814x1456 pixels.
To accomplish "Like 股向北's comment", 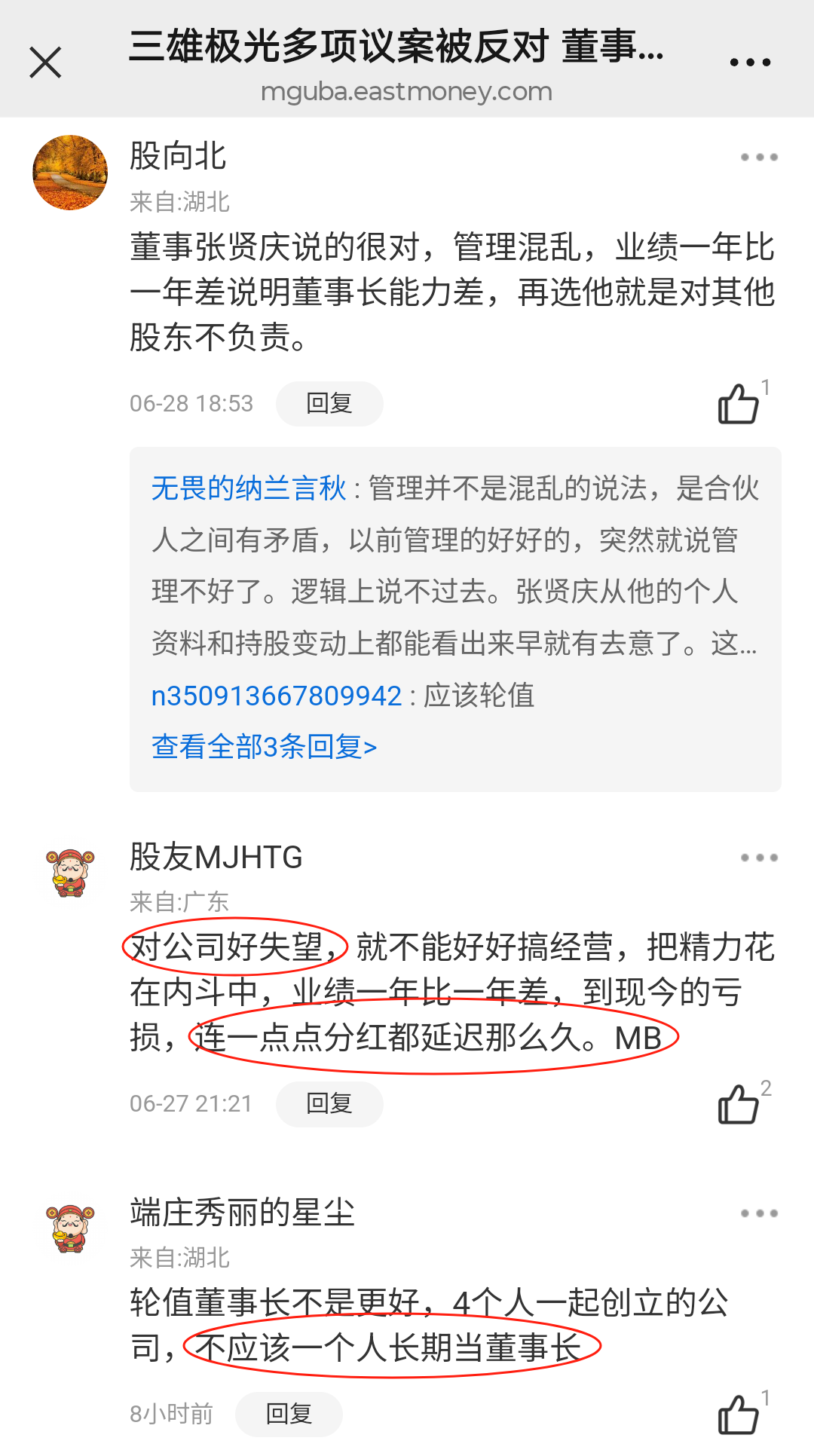I will pyautogui.click(x=738, y=405).
